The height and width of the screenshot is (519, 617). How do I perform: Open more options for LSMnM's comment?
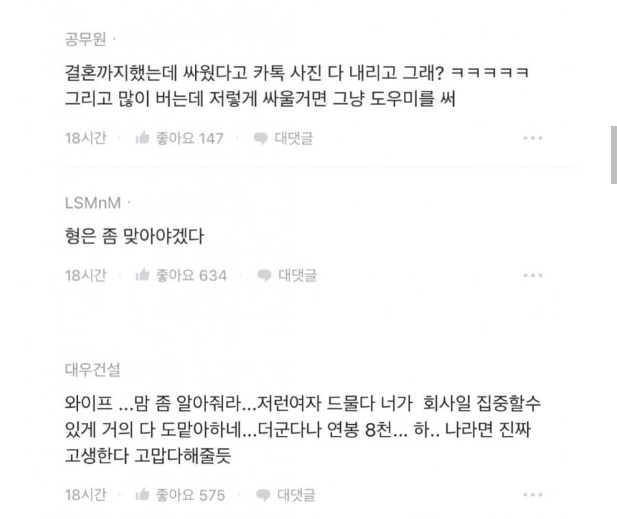[x=532, y=275]
